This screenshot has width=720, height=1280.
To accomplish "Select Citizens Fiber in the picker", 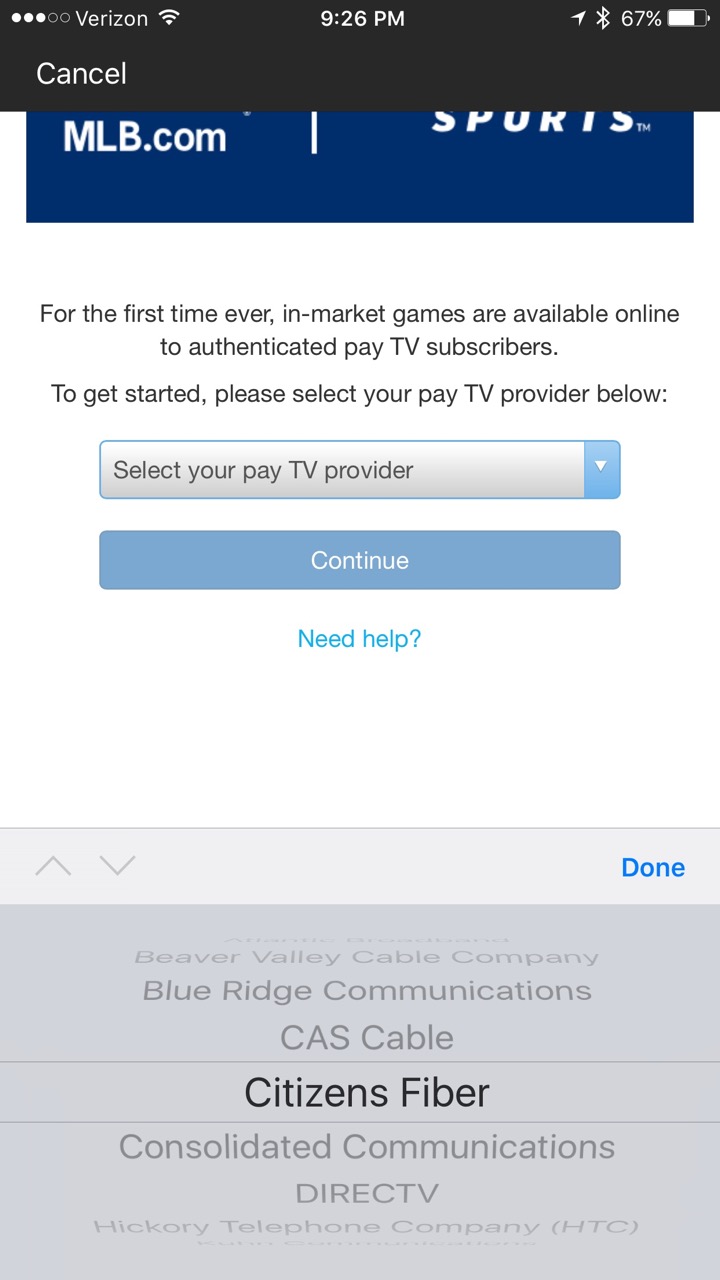I will 366,1092.
